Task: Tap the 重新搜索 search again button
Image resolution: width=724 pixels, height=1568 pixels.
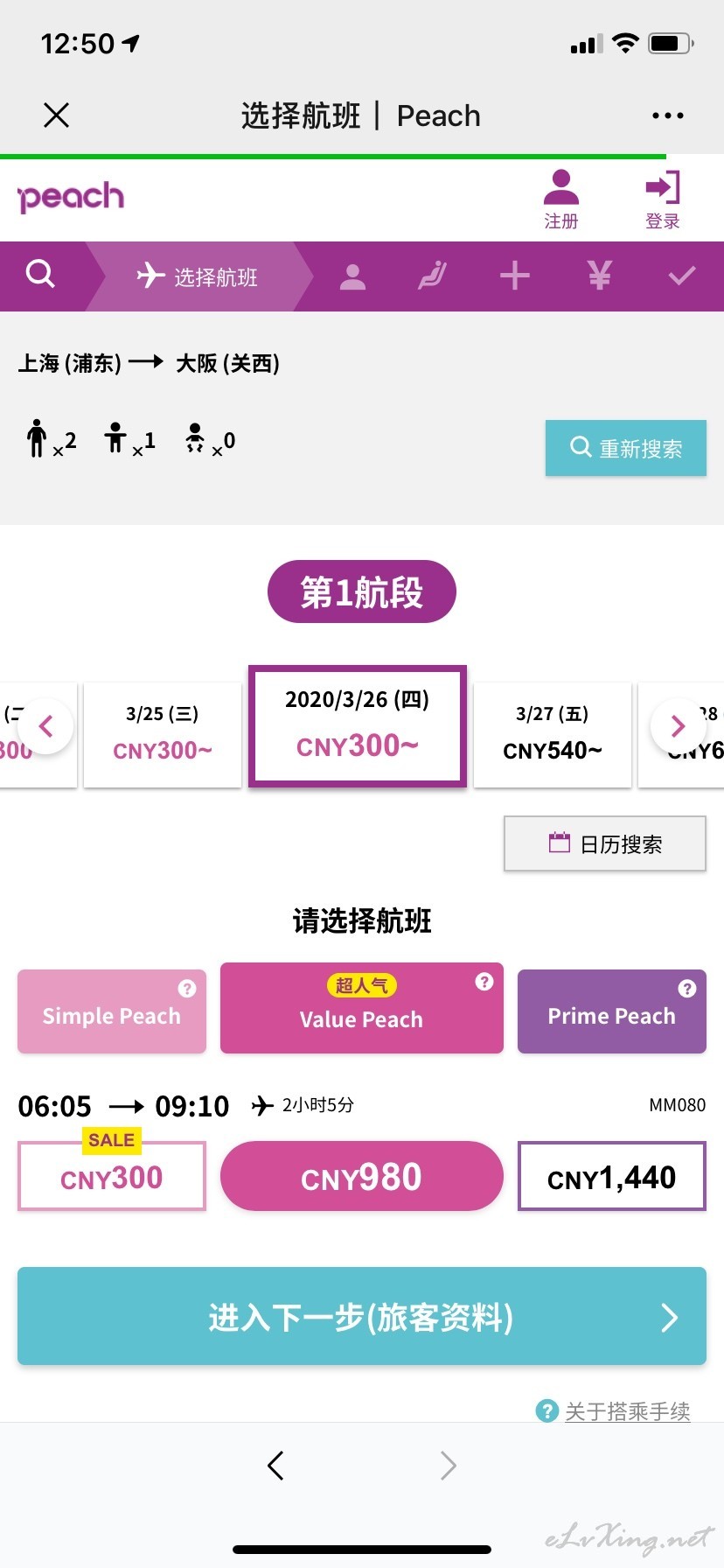Action: [626, 448]
